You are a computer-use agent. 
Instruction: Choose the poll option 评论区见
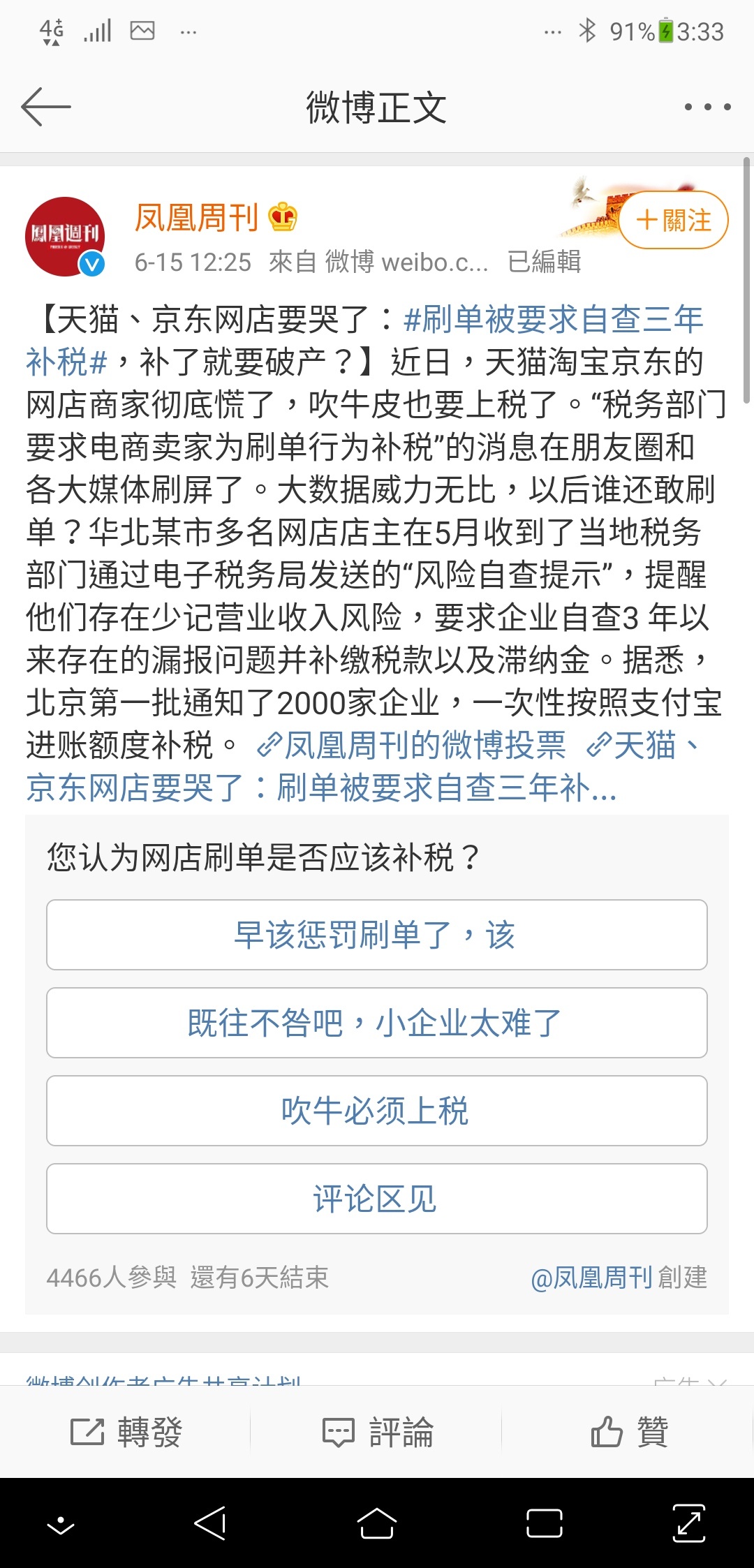(x=377, y=1199)
